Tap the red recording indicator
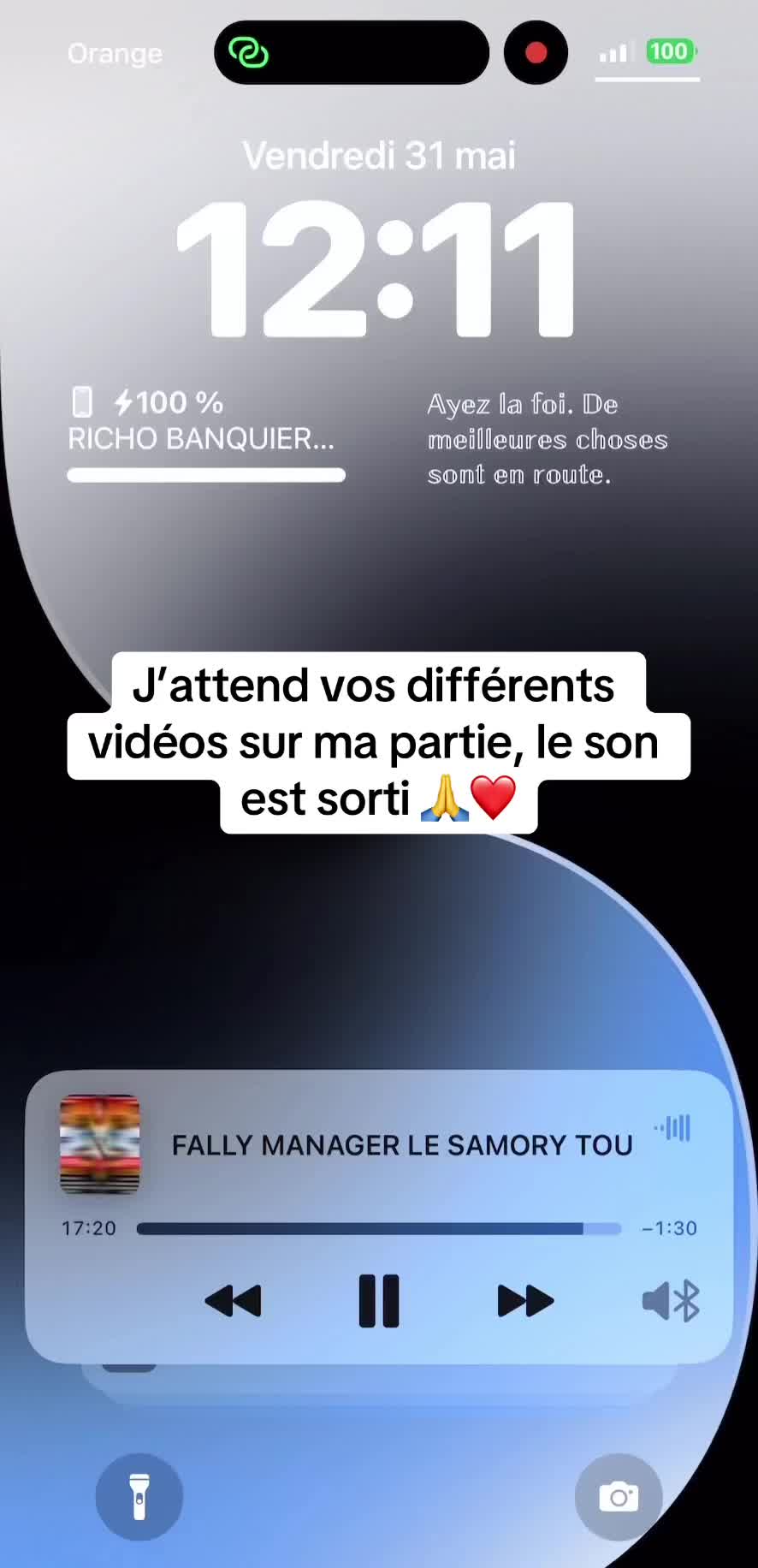Screen dimensions: 758x1568 click(x=536, y=53)
